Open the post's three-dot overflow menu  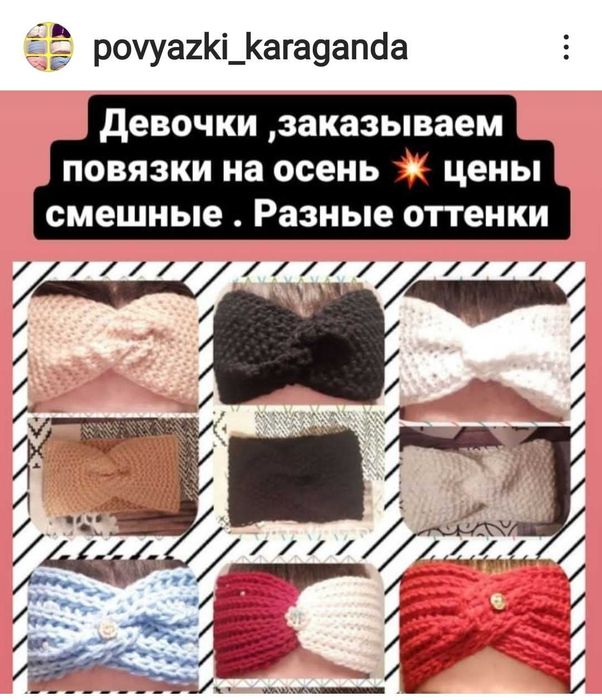click(565, 47)
